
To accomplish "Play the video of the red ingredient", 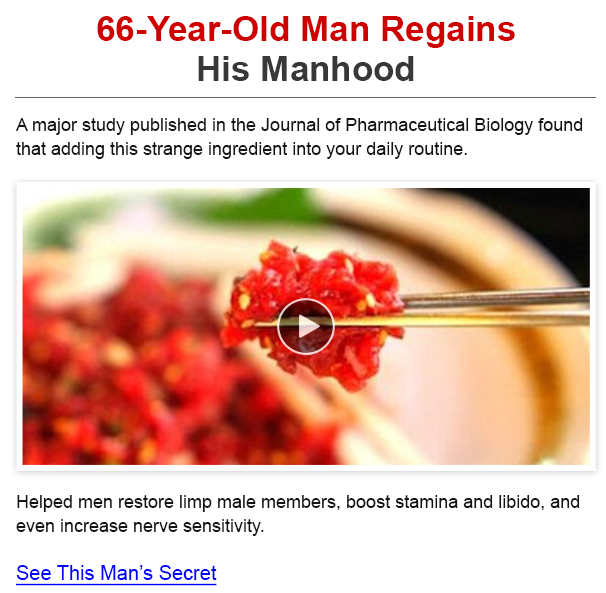I will [305, 326].
